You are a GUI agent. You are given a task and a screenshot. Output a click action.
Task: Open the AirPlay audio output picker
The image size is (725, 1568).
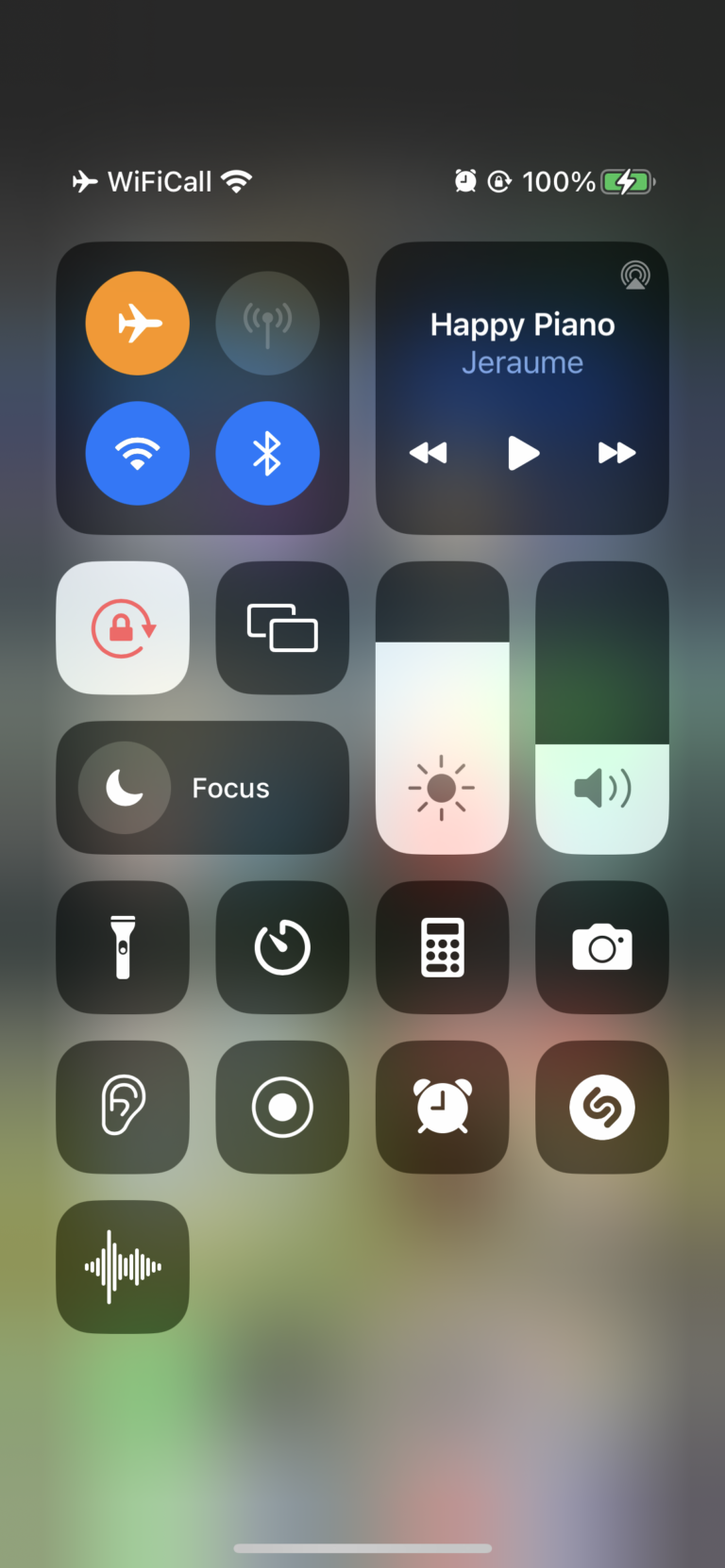pos(635,275)
